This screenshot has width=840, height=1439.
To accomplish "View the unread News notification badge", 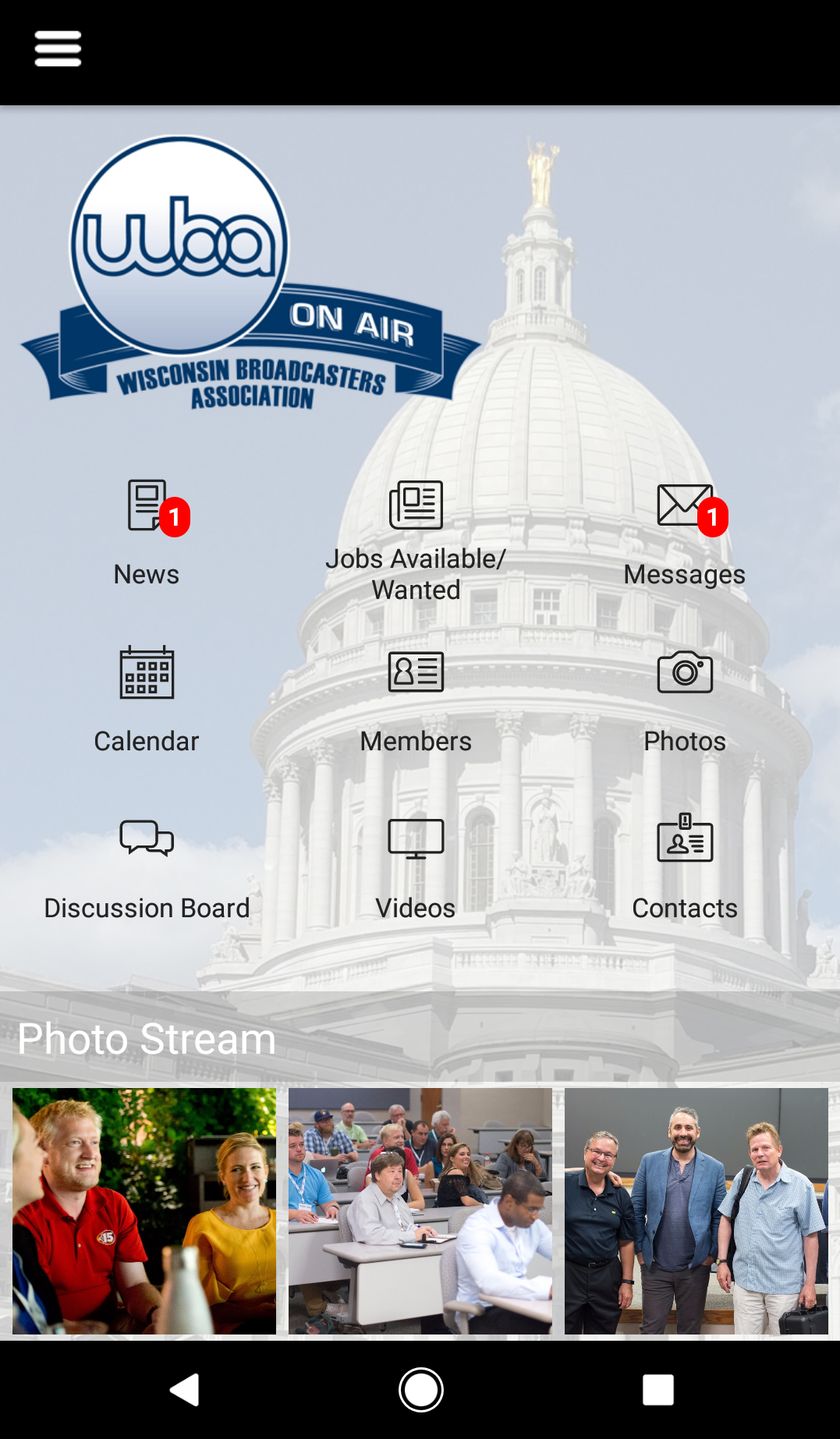I will click(x=175, y=515).
